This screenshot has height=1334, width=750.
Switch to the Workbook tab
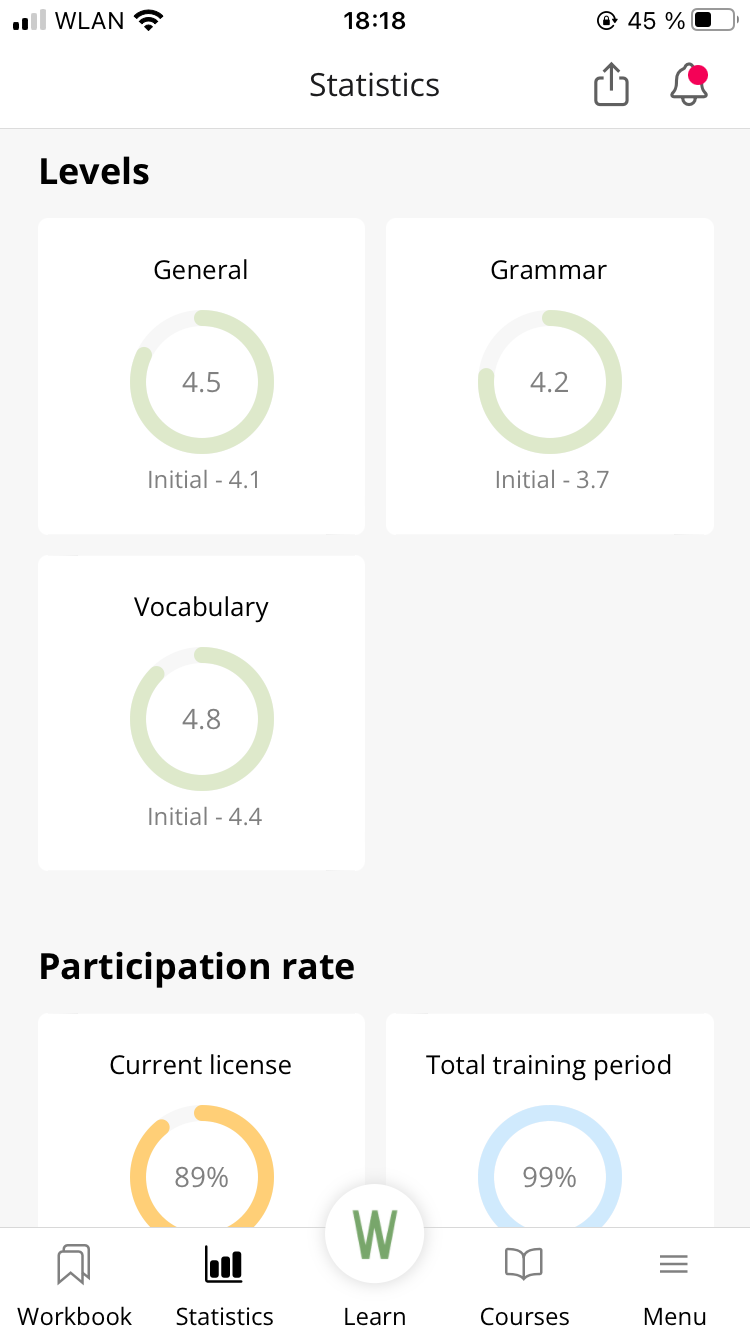tap(74, 1285)
